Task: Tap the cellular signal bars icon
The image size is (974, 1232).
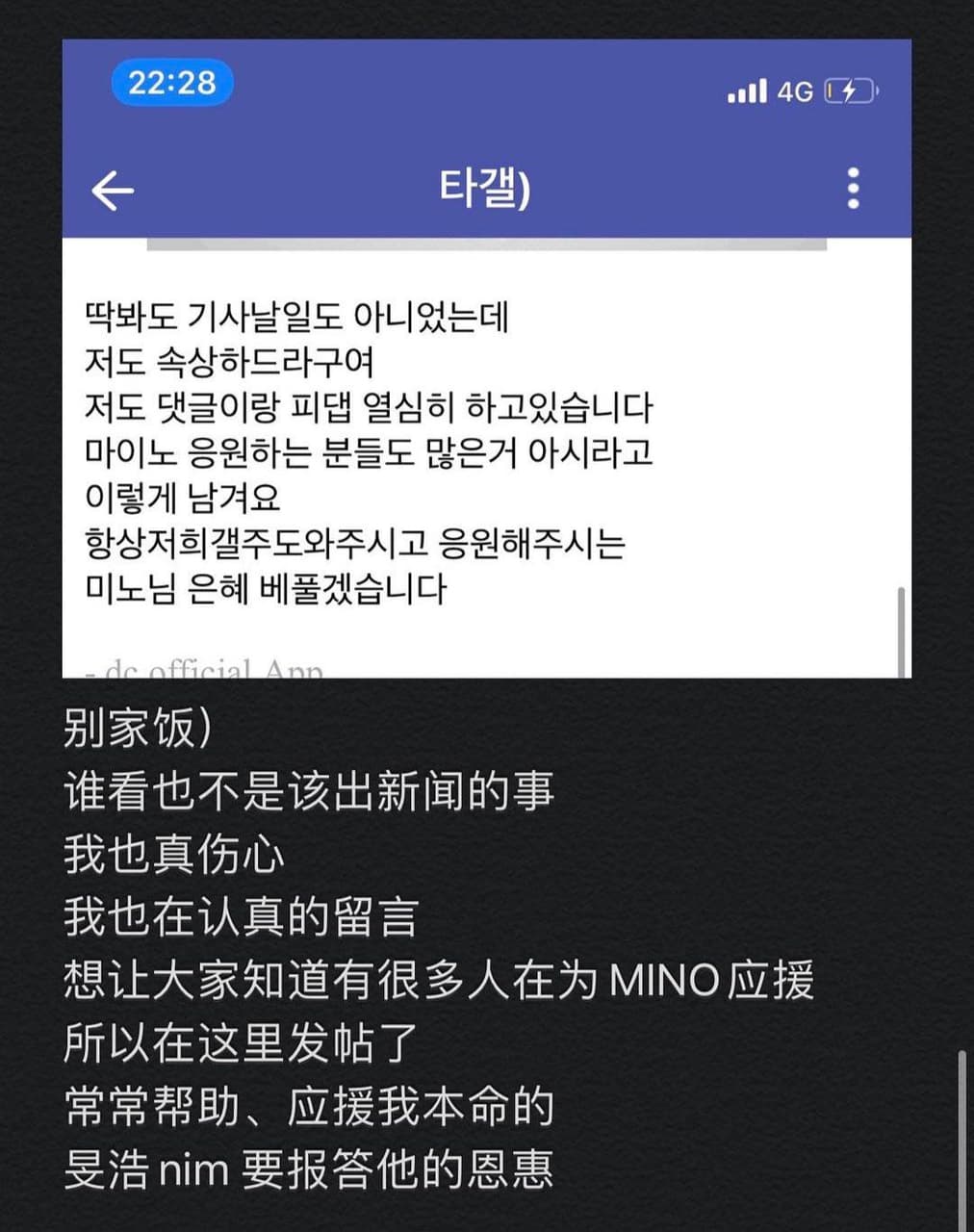Action: coord(746,90)
